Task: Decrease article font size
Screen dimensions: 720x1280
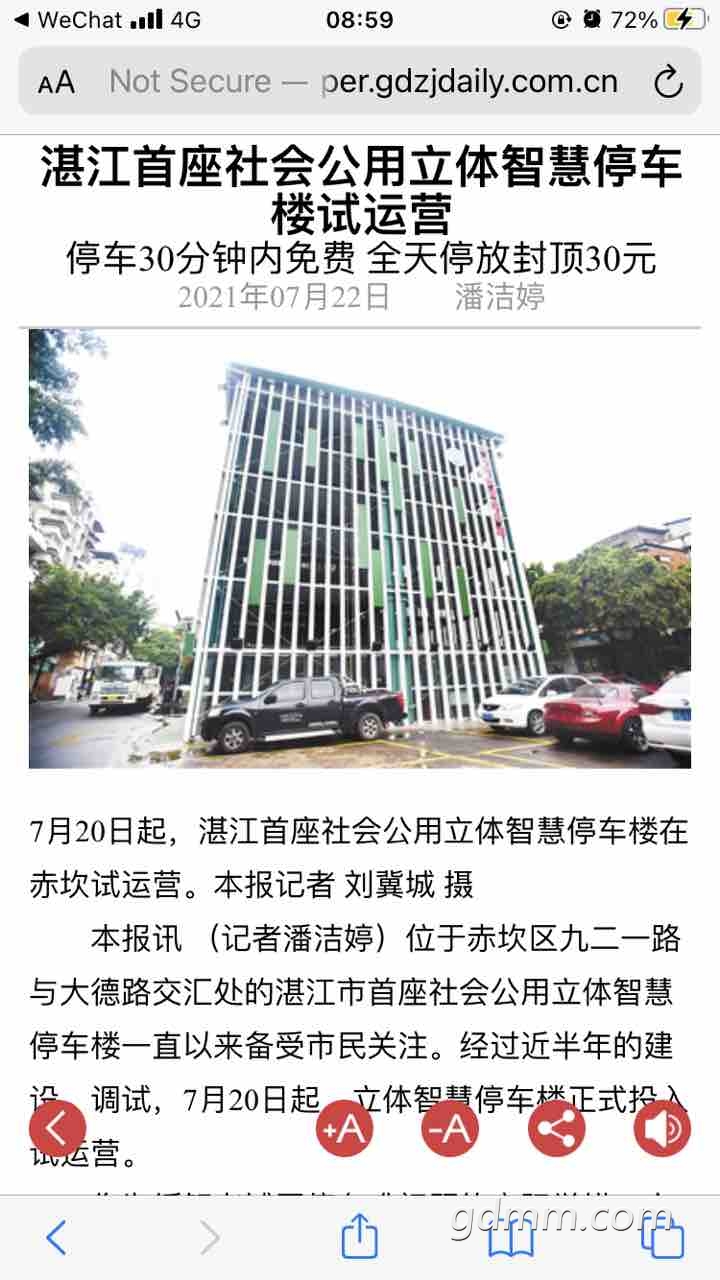Action: click(450, 1128)
